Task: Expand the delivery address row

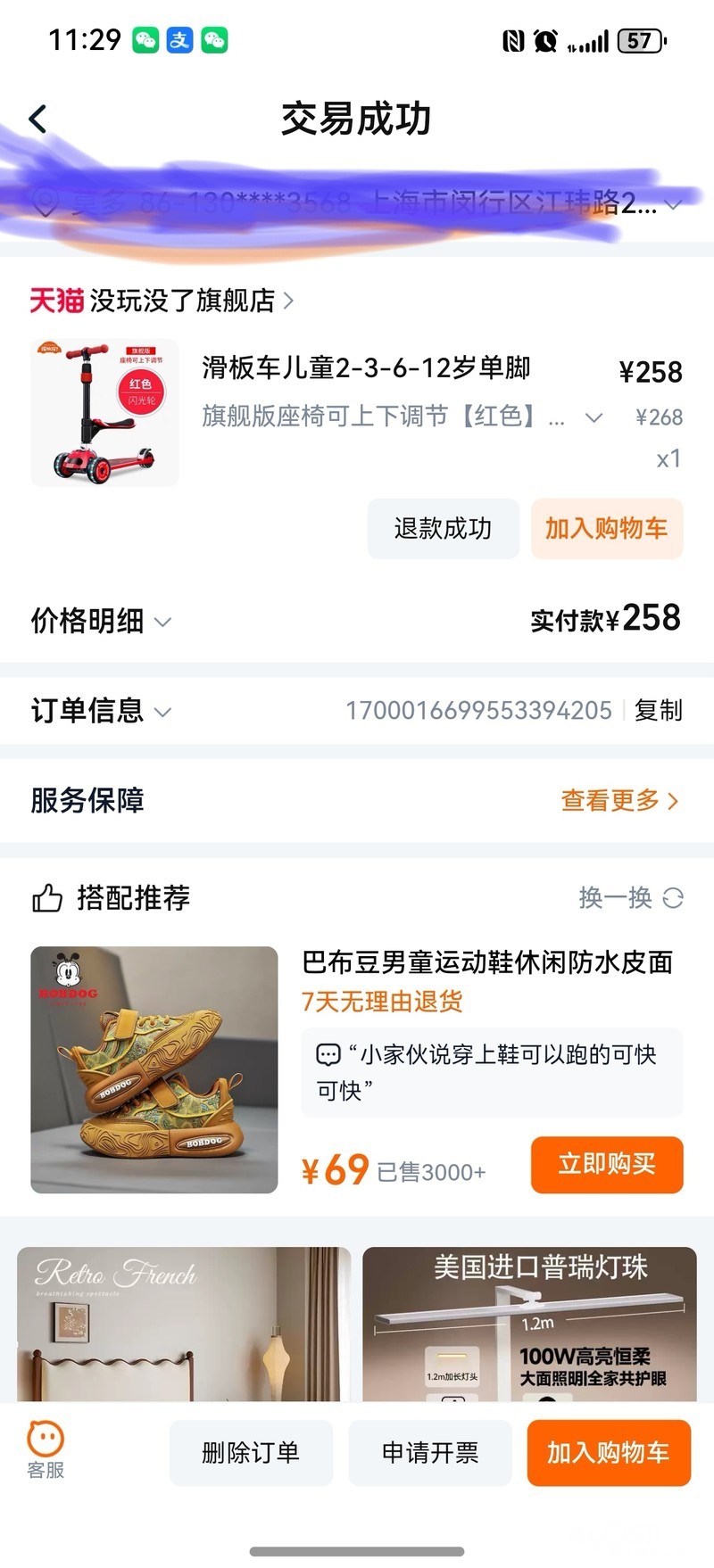Action: (673, 205)
